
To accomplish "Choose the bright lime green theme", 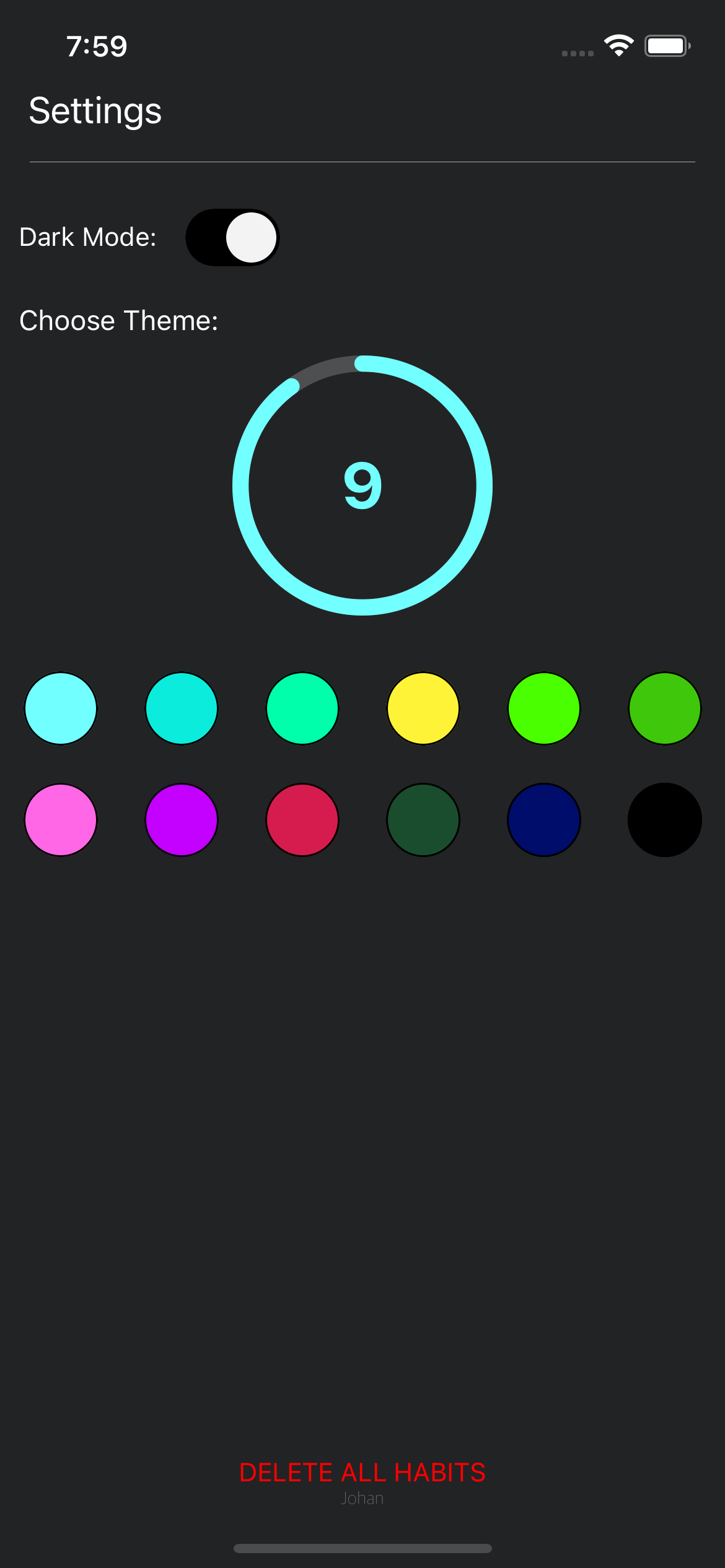I will (544, 708).
